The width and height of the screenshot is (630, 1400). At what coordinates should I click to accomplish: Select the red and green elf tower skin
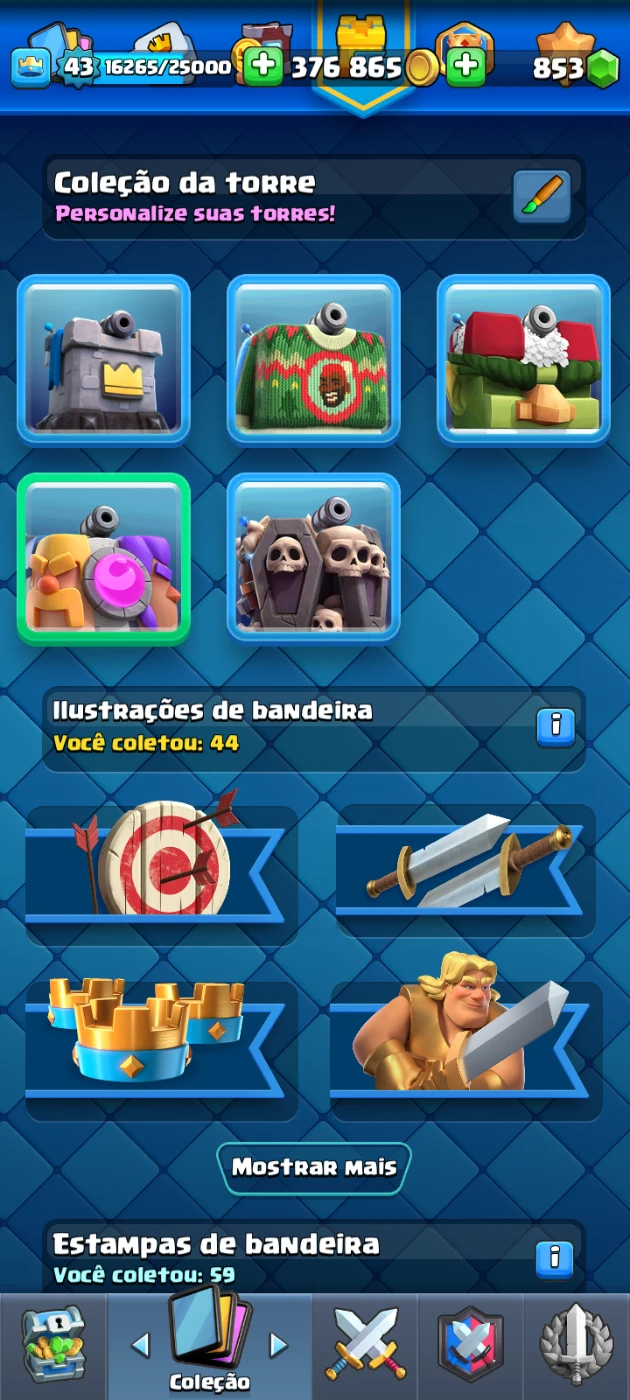coord(523,360)
